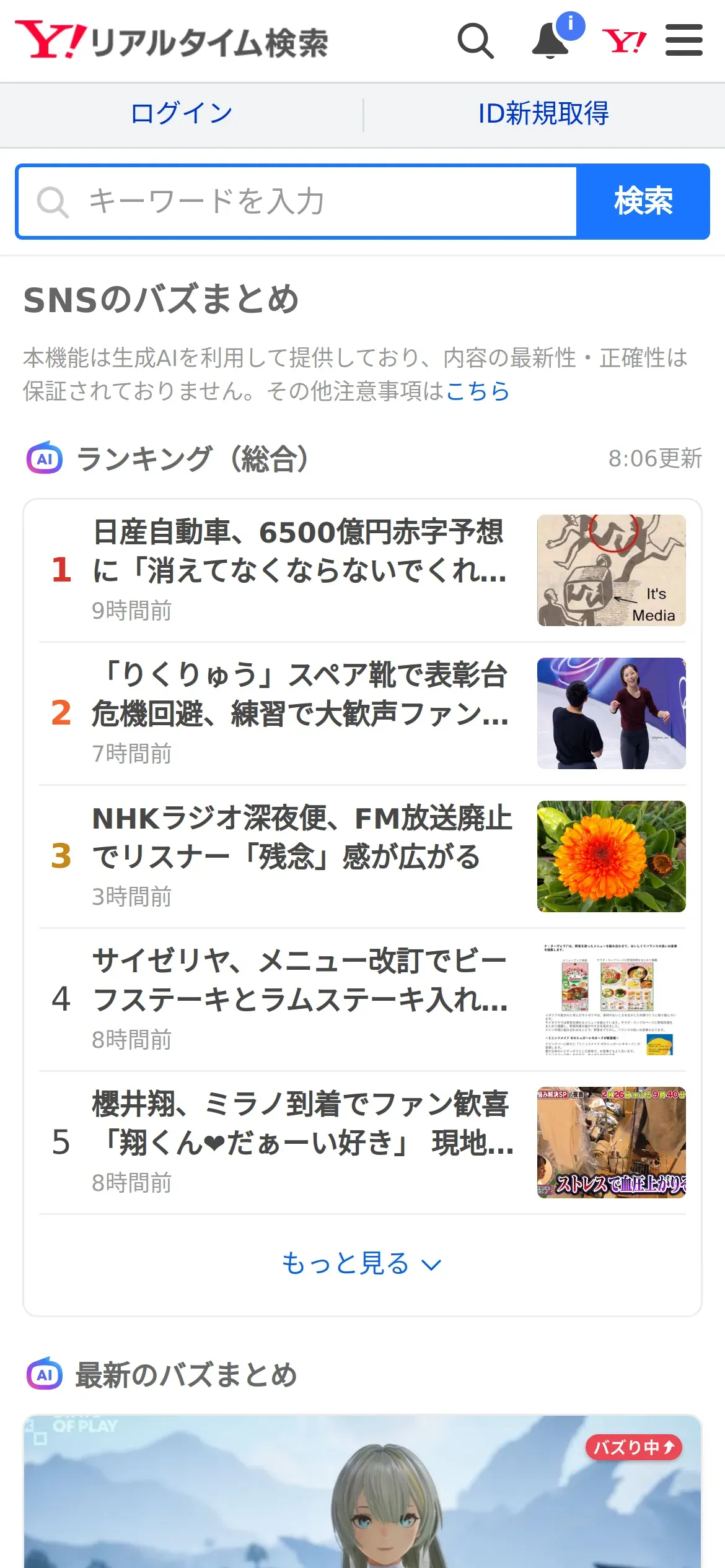Open the notifications bell
The image size is (725, 1568).
pos(551,41)
